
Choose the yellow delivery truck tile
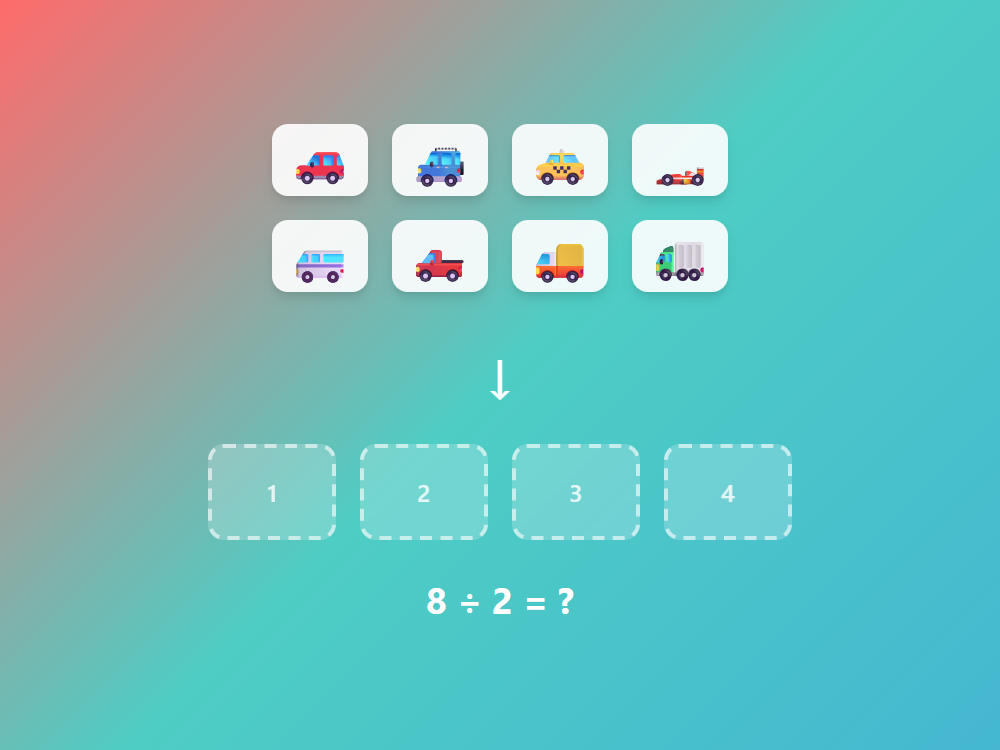[x=560, y=256]
